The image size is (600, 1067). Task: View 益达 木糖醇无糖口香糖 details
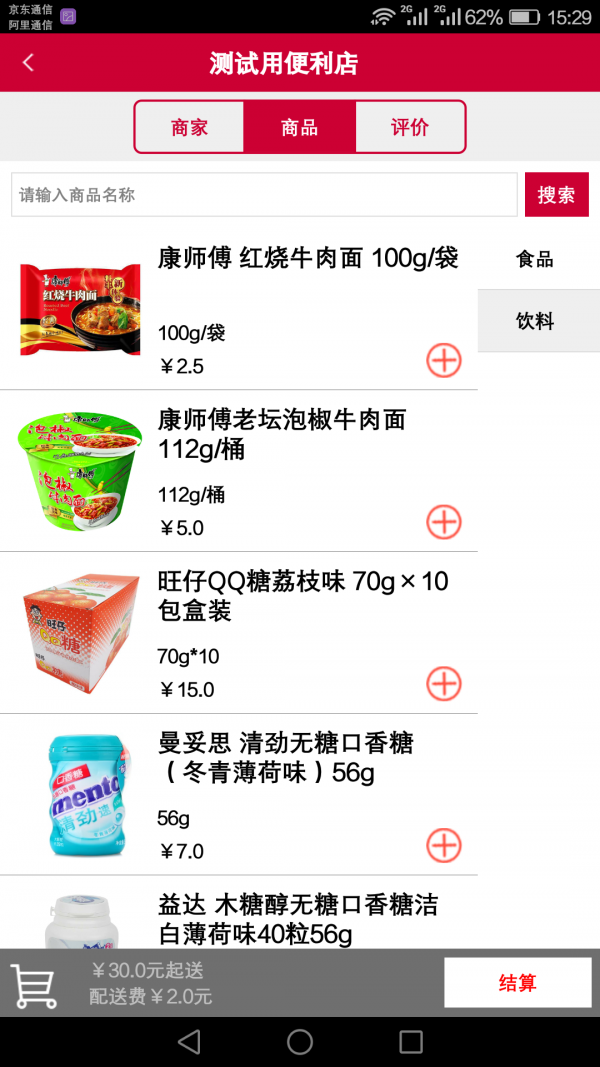click(298, 920)
